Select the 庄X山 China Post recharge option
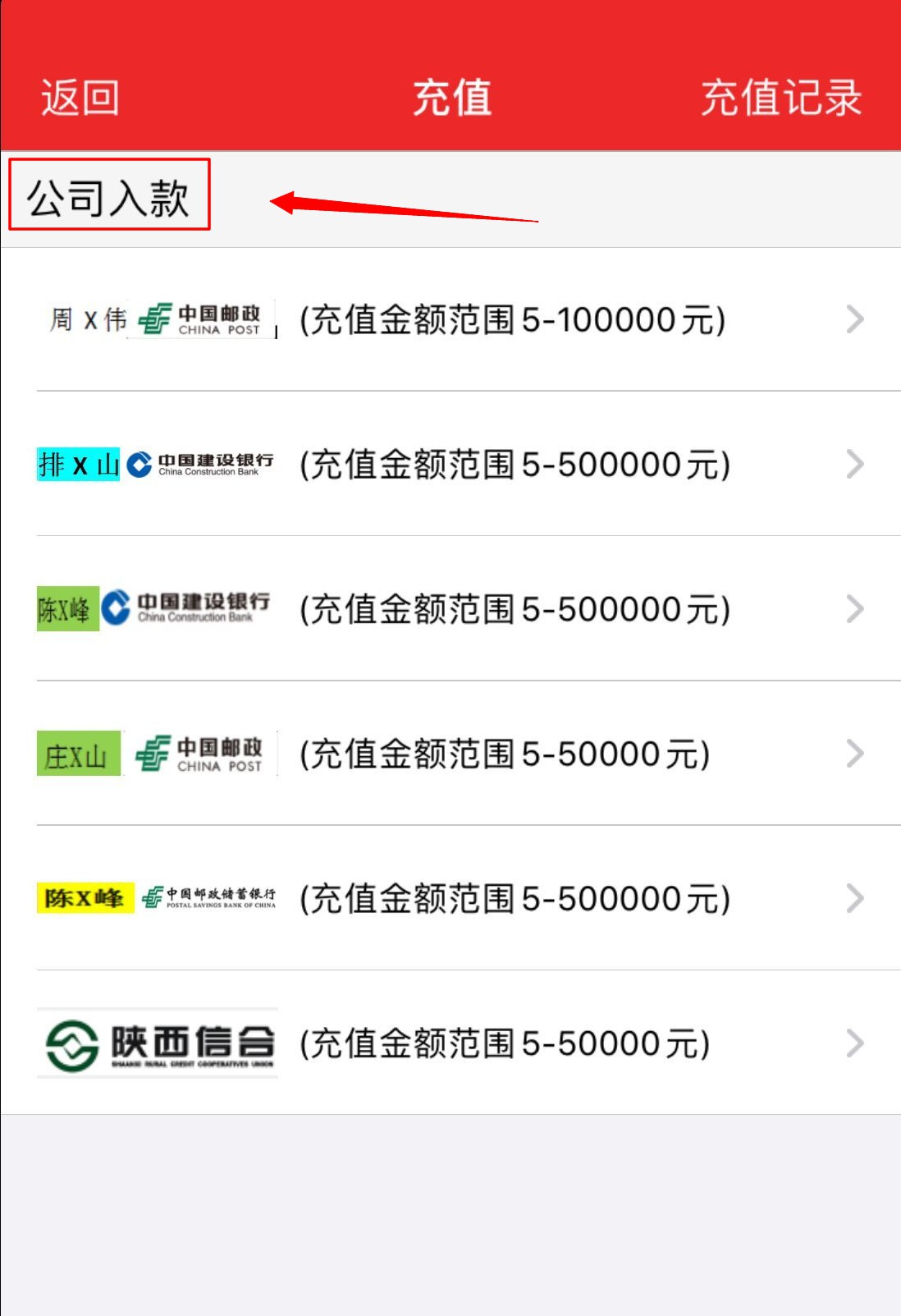901x1316 pixels. pos(450,754)
